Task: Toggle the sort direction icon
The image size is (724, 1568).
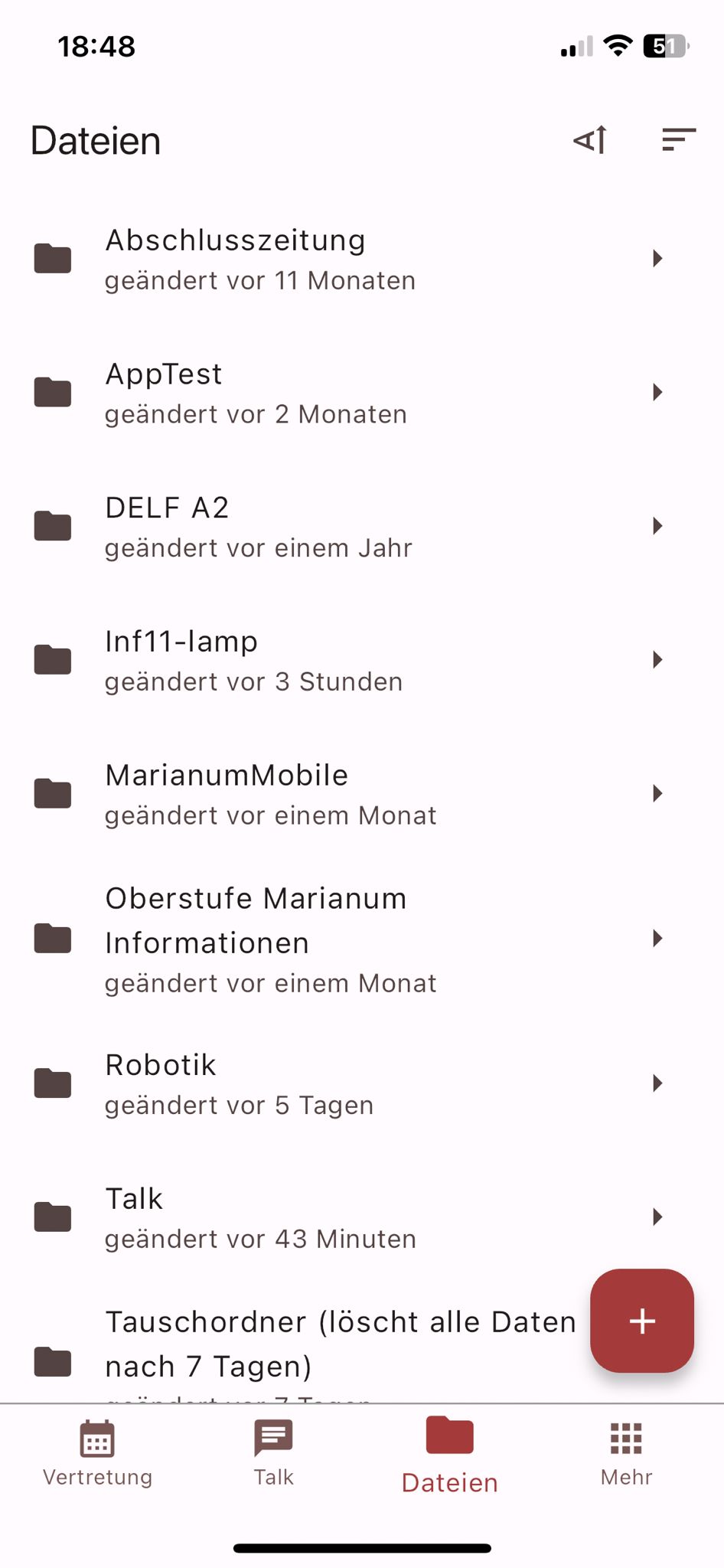Action: [590, 139]
